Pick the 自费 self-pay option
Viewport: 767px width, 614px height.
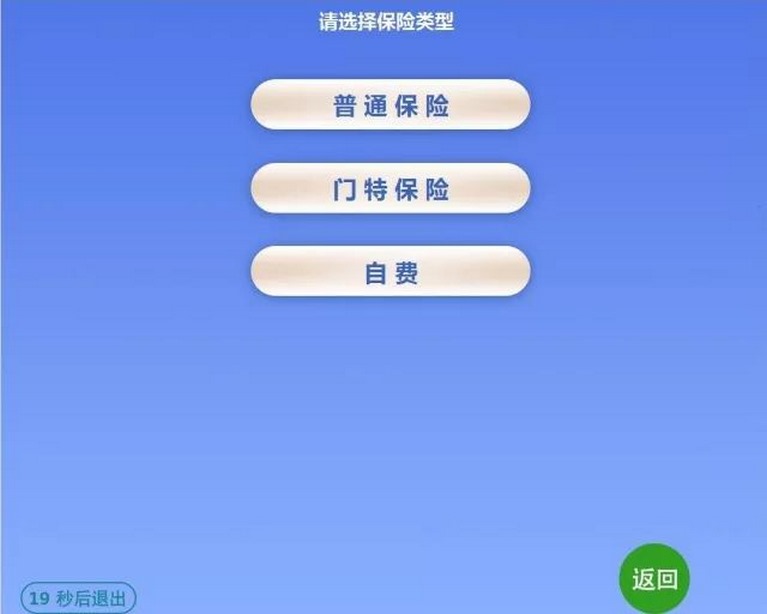coord(390,272)
